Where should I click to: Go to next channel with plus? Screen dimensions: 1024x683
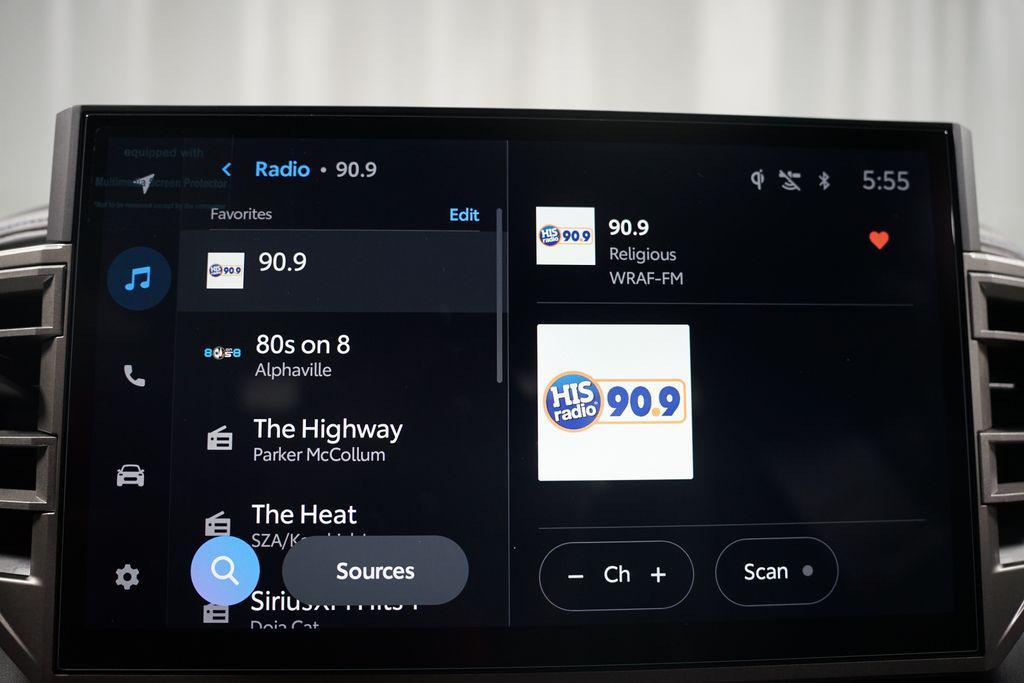coord(658,575)
